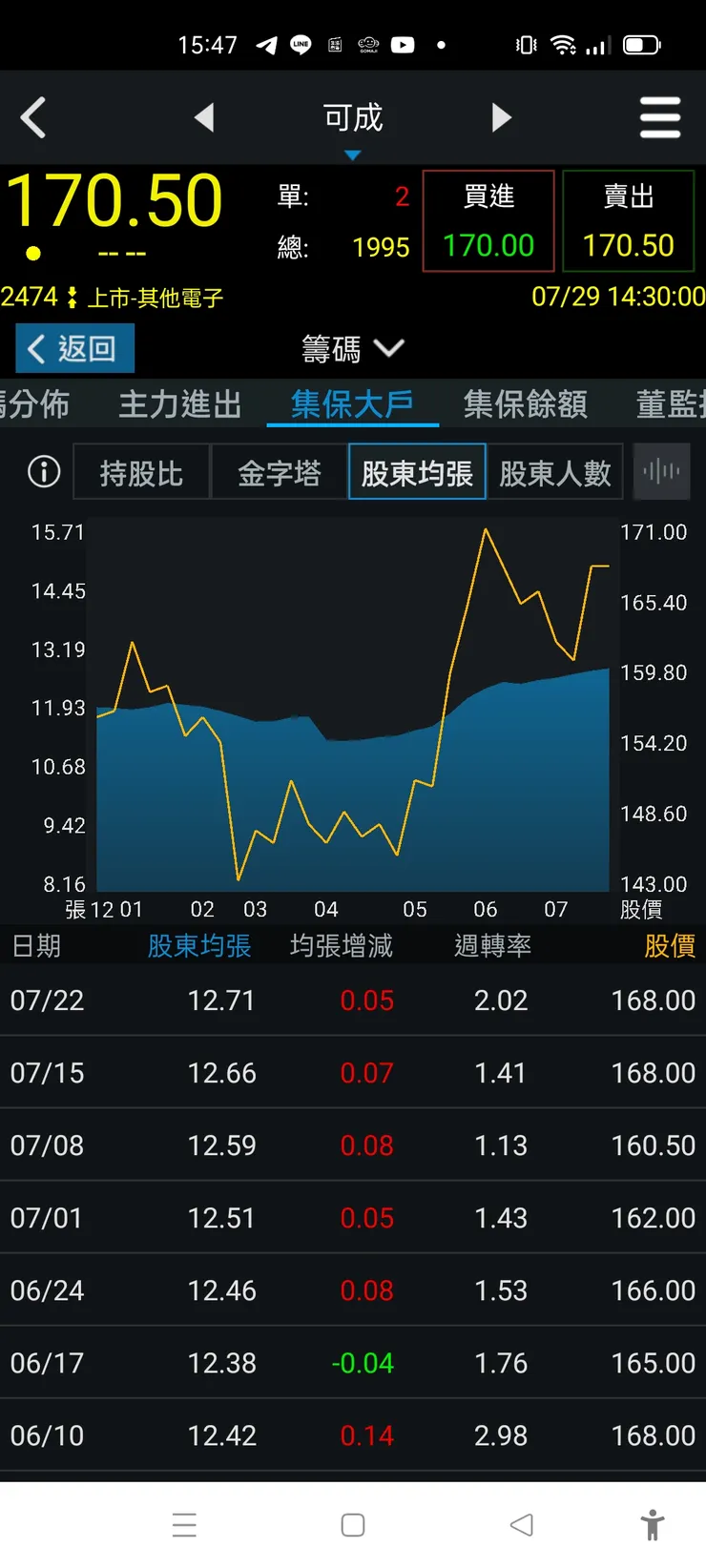Image resolution: width=706 pixels, height=1568 pixels.
Task: Switch to the 股東人數 view
Action: [x=554, y=471]
